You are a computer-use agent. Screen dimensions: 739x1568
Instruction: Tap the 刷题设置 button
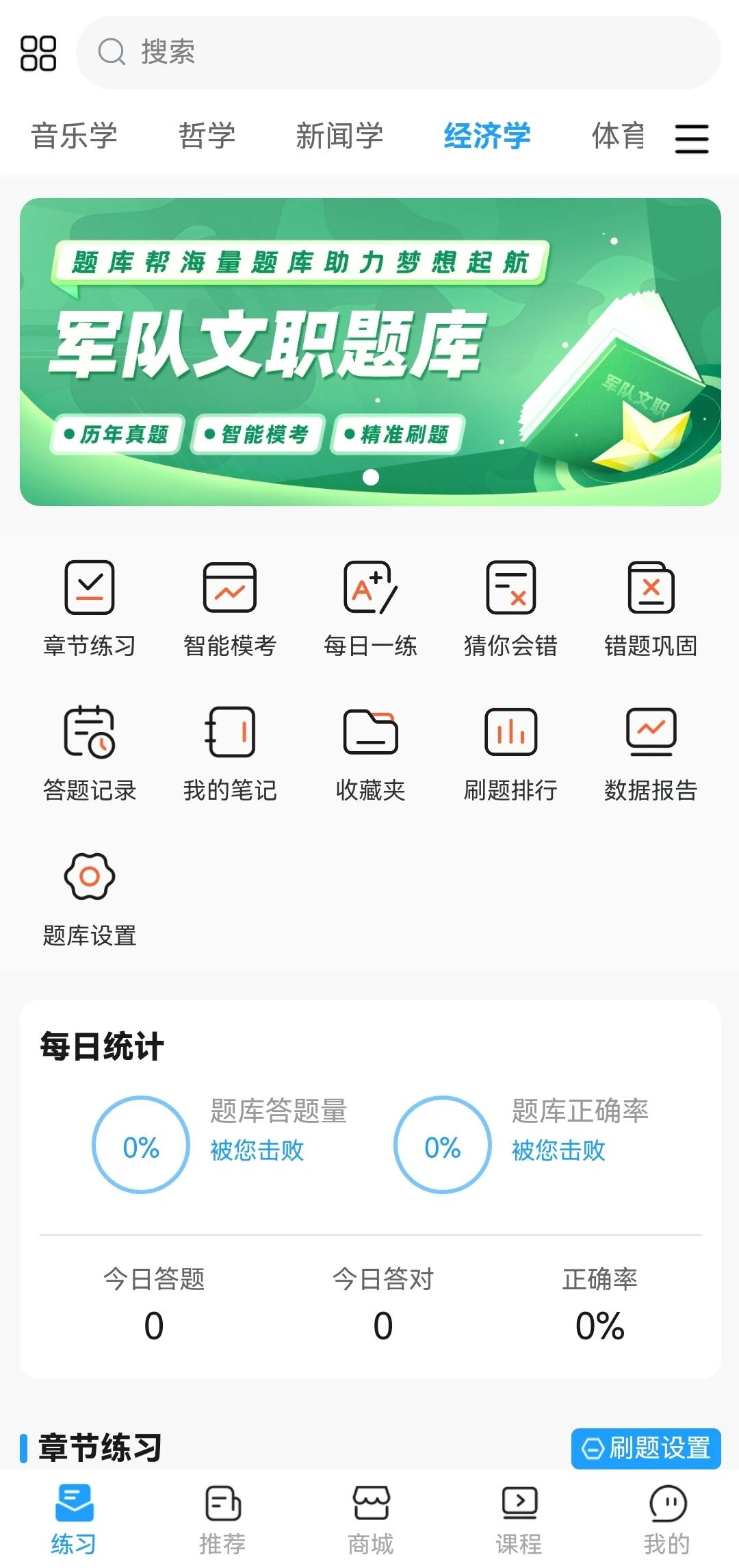point(646,1448)
